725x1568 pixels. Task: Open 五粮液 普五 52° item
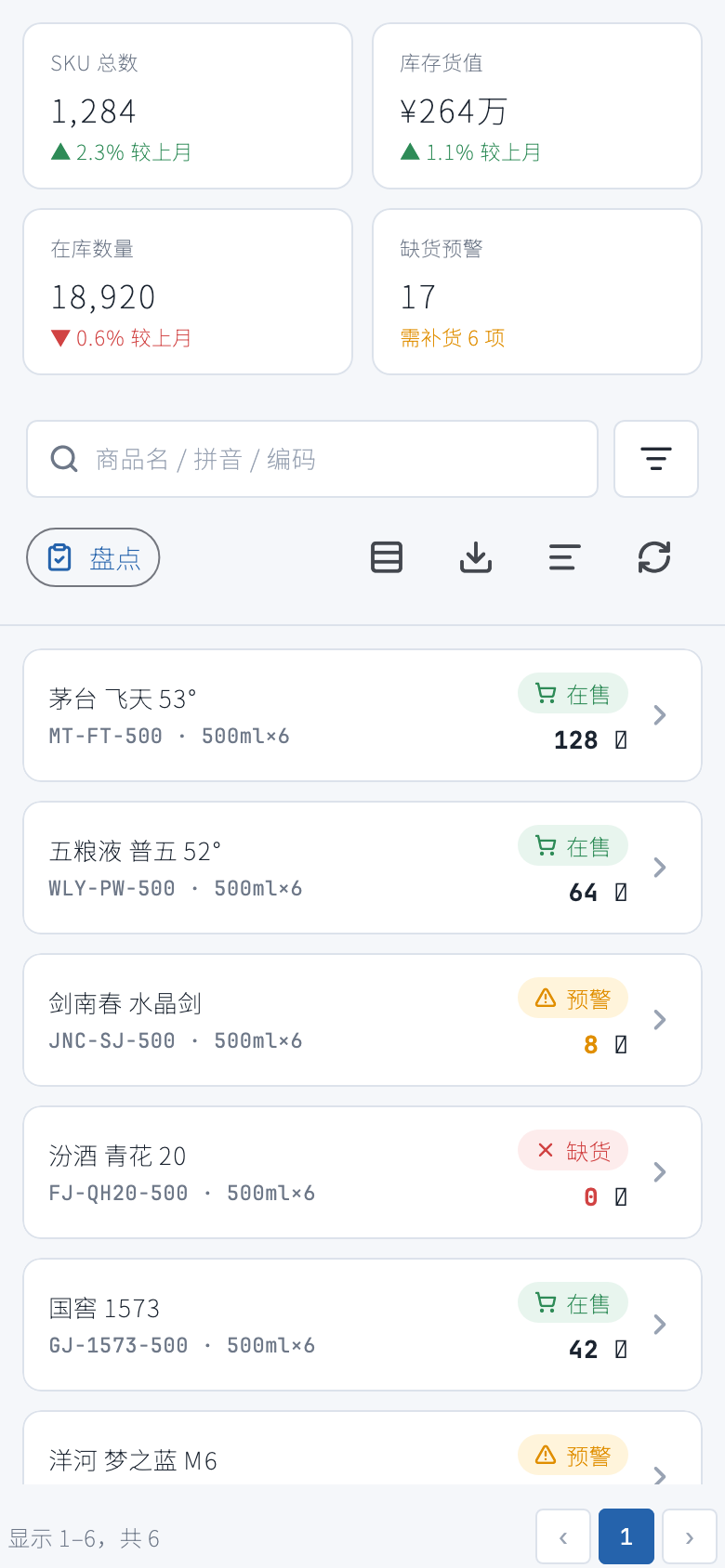tap(362, 868)
